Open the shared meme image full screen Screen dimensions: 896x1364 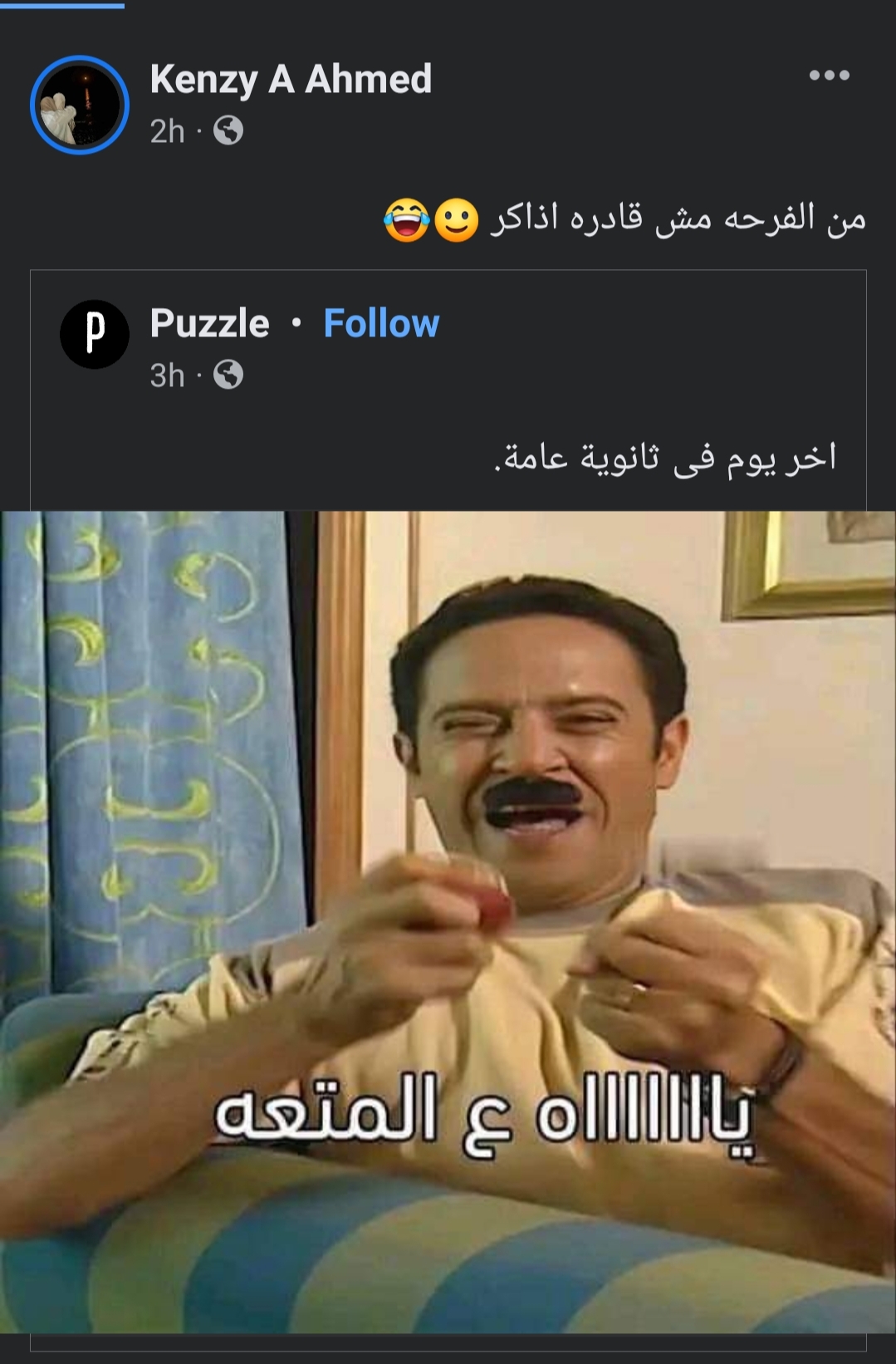448,920
